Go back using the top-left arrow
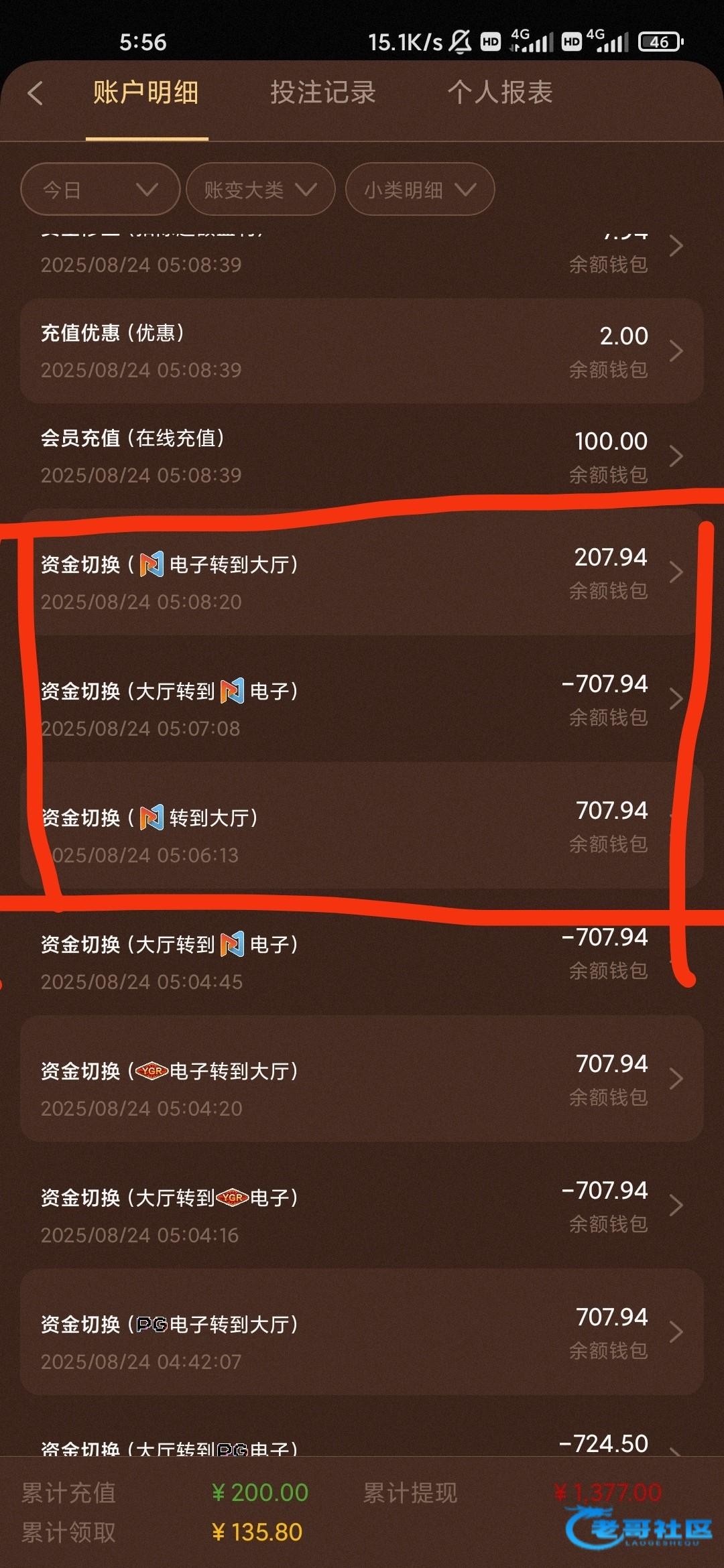The width and height of the screenshot is (724, 1568). click(36, 93)
